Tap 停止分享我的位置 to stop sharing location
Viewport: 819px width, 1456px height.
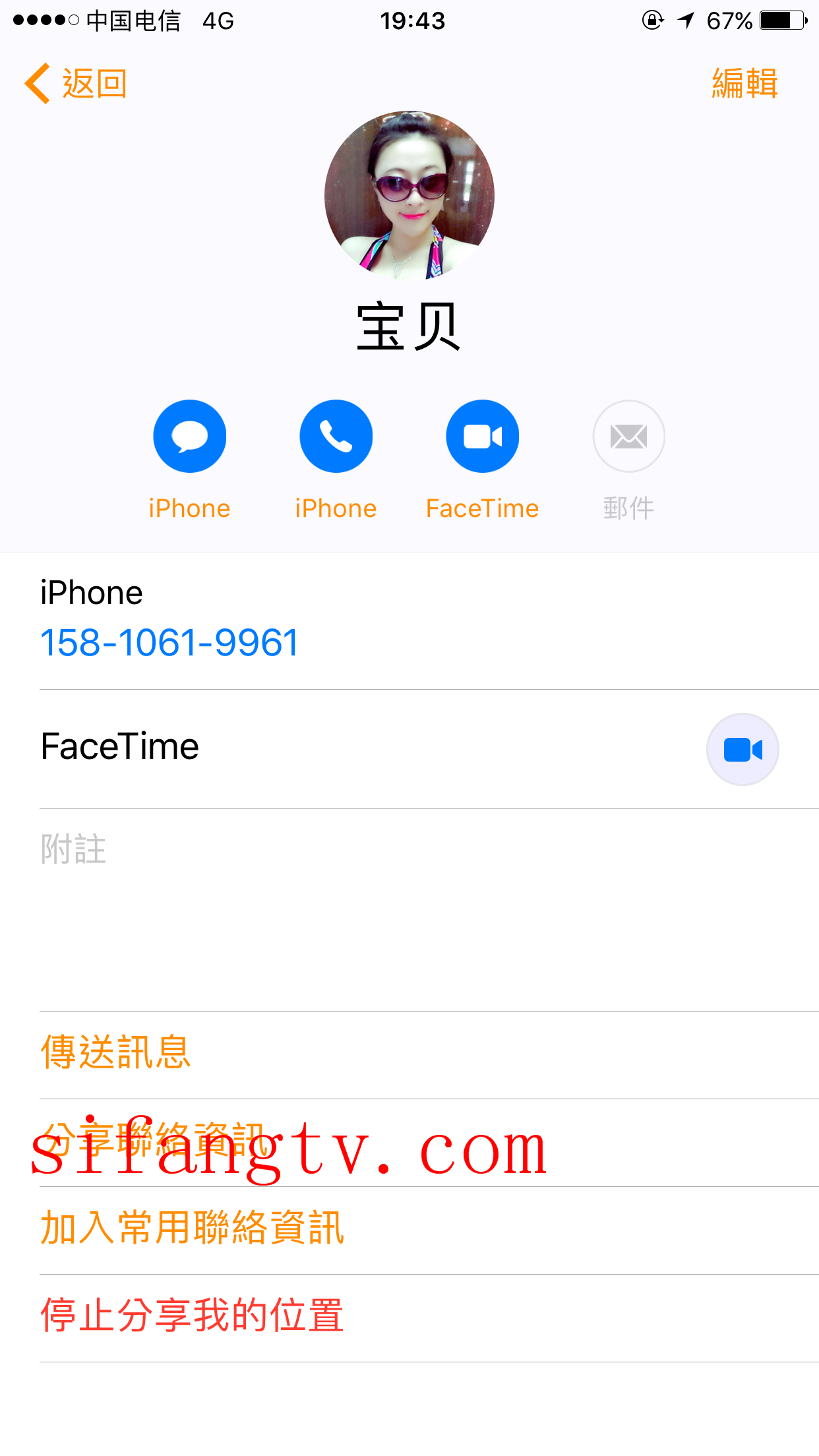192,1315
